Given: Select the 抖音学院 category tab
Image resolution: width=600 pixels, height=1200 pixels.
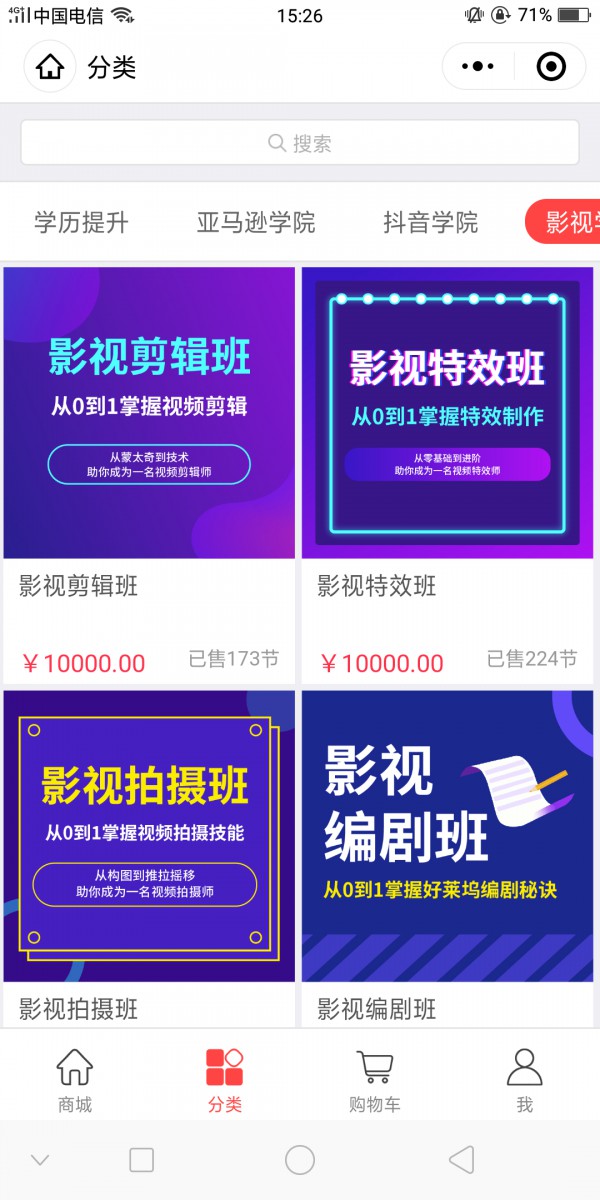Looking at the screenshot, I should click(431, 222).
